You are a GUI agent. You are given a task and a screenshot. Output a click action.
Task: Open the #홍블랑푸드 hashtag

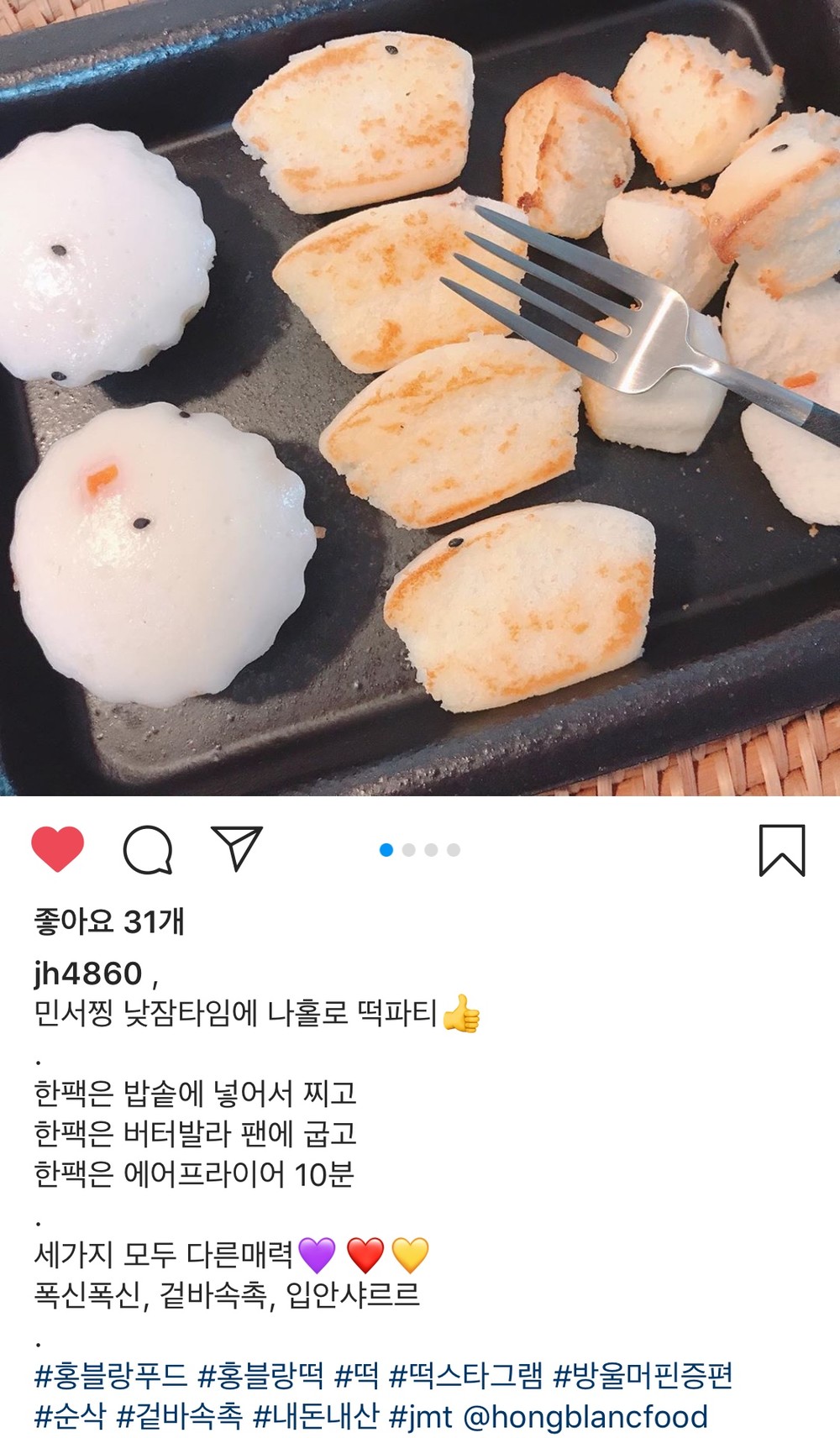(111, 1376)
